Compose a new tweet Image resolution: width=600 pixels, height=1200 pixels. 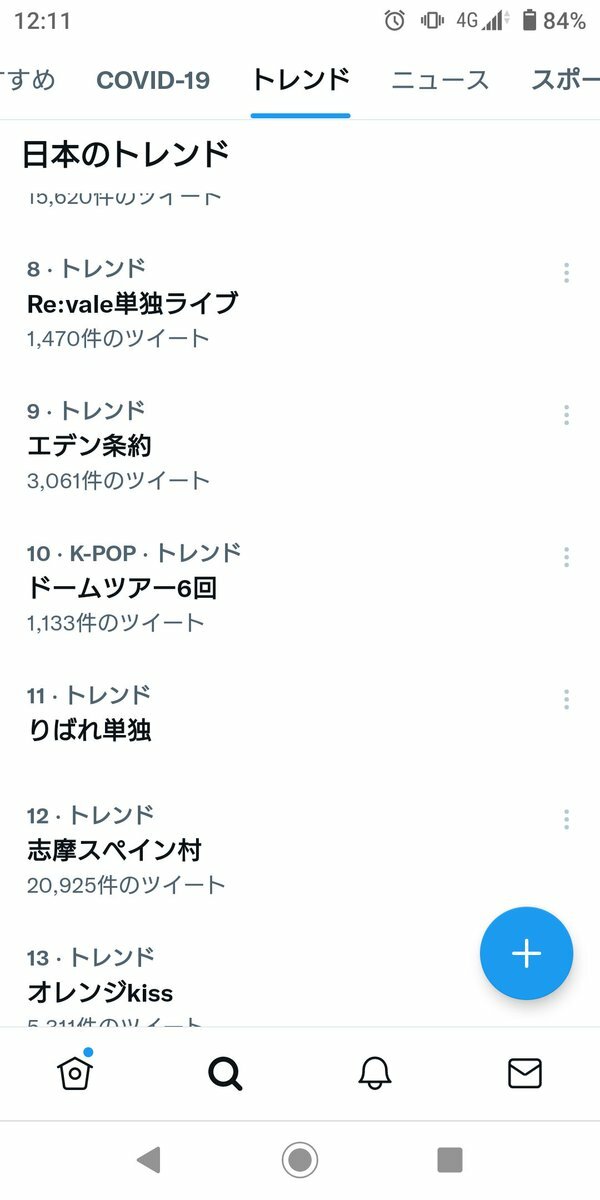[526, 954]
